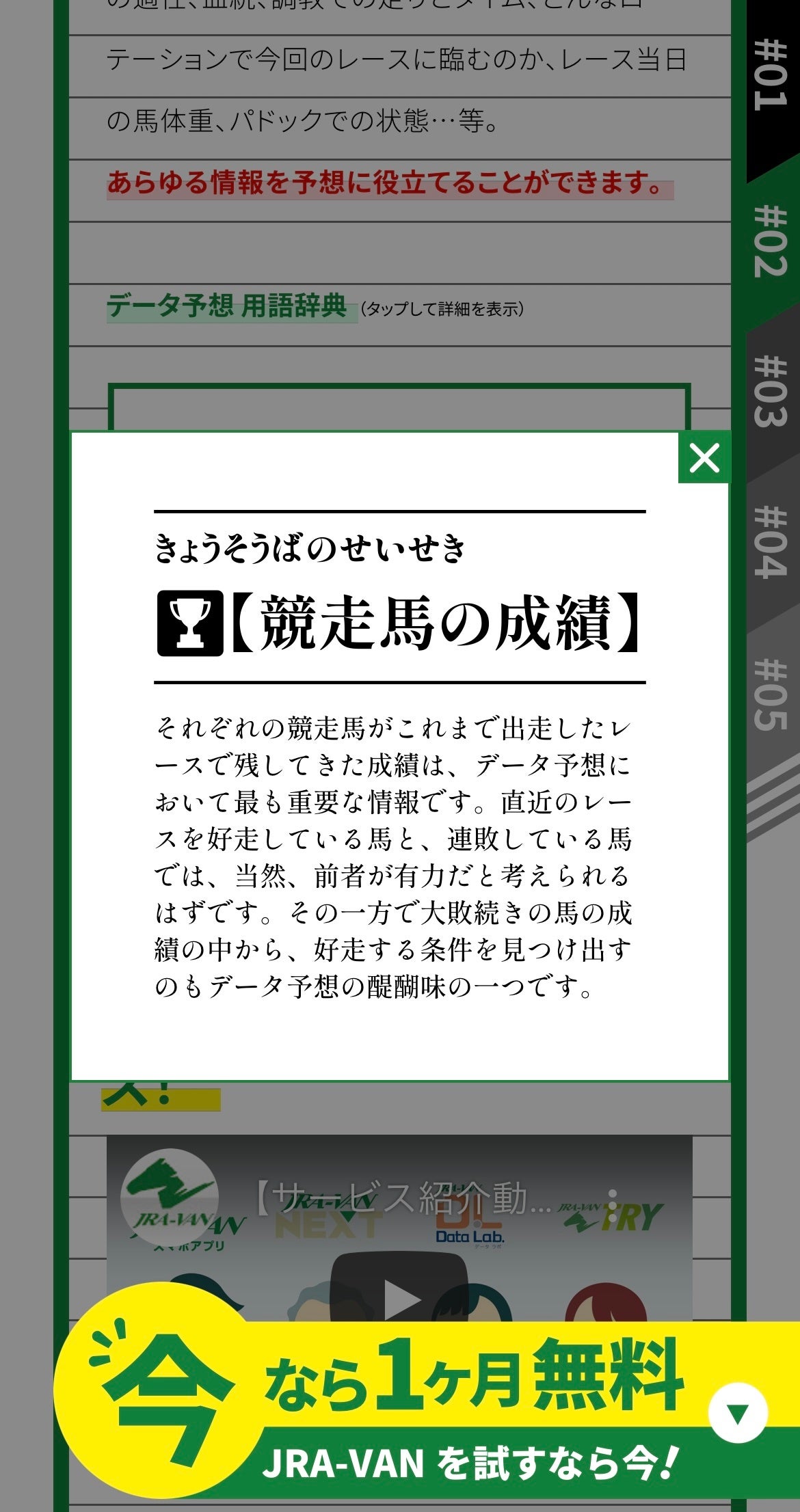Open section #05
Image resolution: width=800 pixels, height=1512 pixels.
coord(771,694)
